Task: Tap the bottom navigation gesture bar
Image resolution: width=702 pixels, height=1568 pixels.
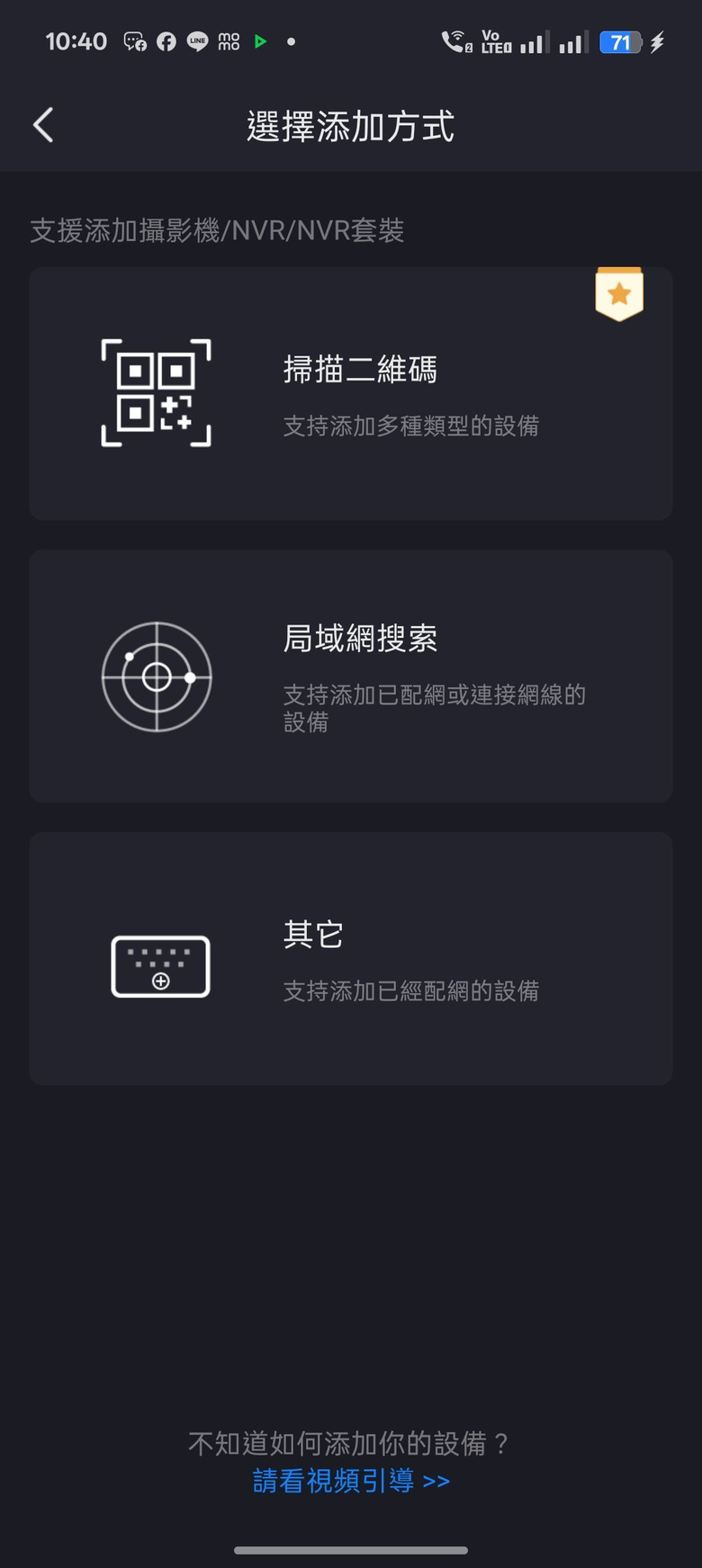Action: point(351,1543)
